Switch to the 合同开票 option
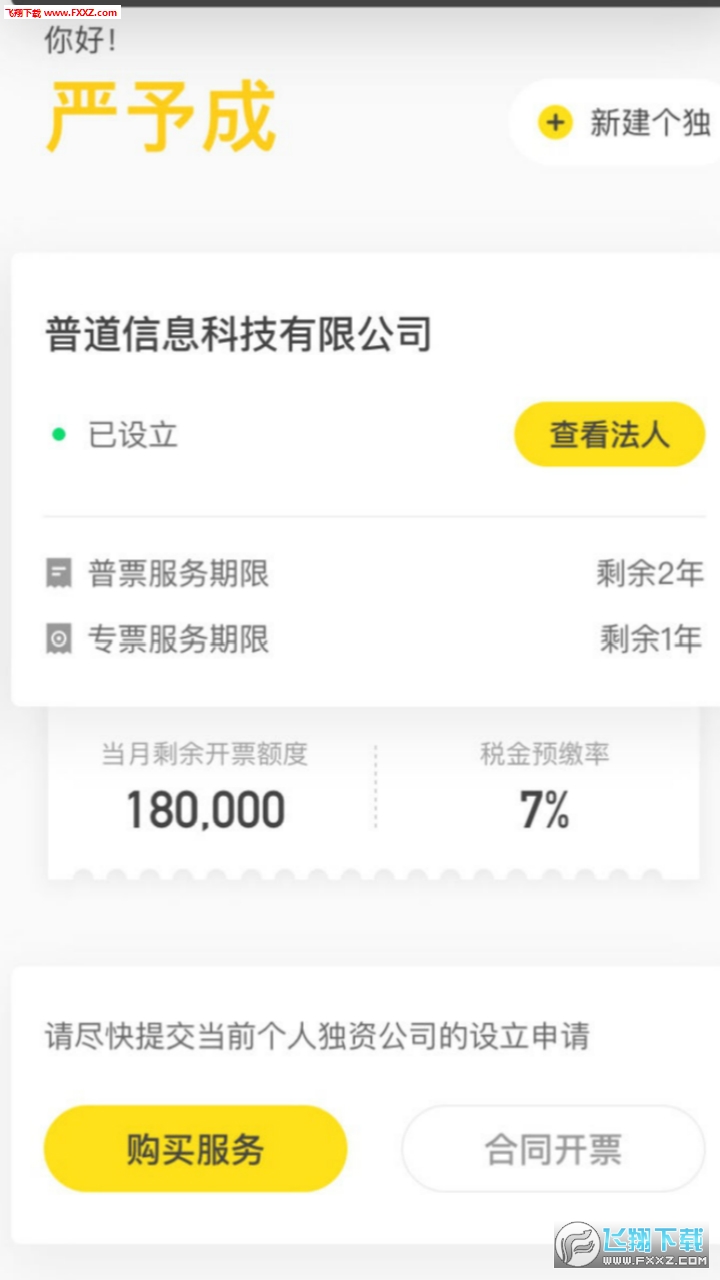Screen dimensions: 720x1280 tap(551, 1148)
